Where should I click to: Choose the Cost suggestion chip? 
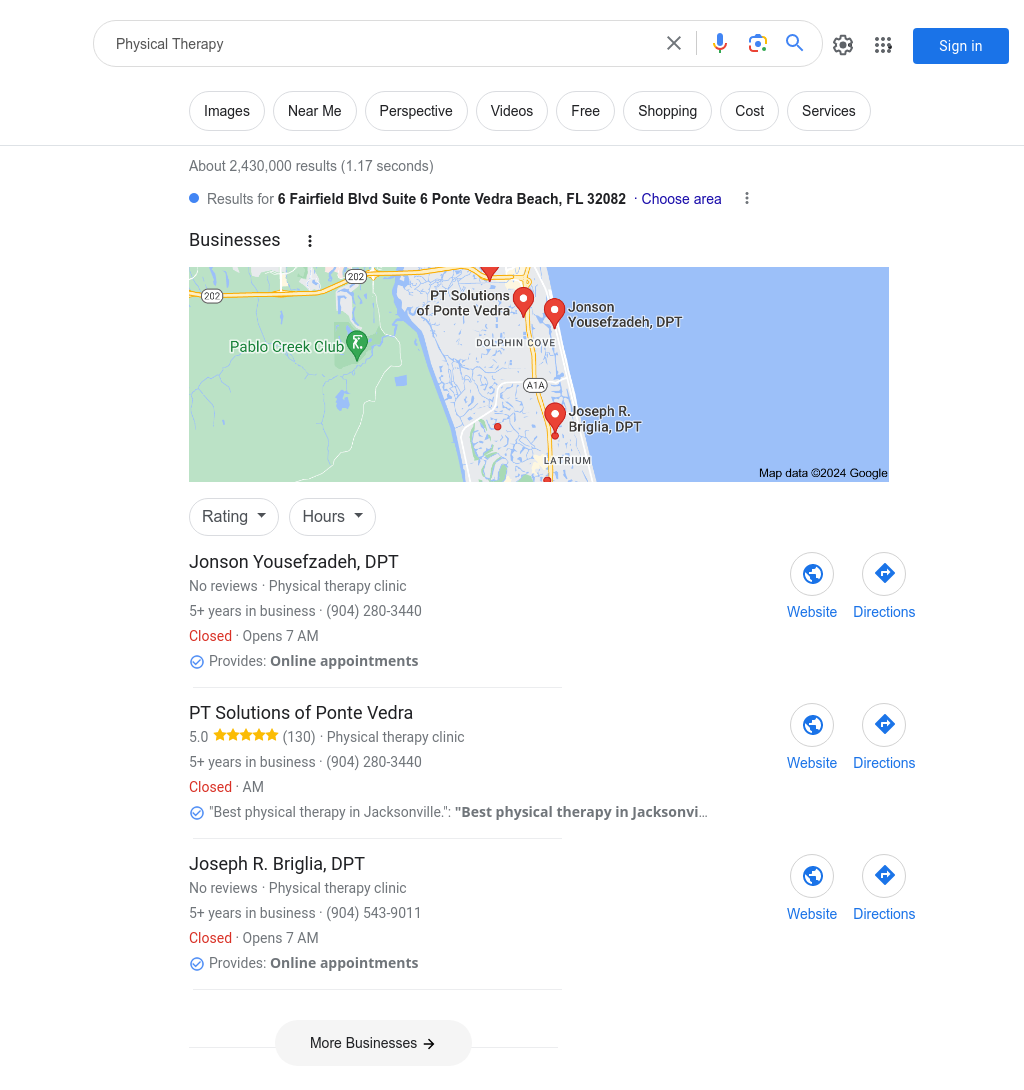pos(749,111)
